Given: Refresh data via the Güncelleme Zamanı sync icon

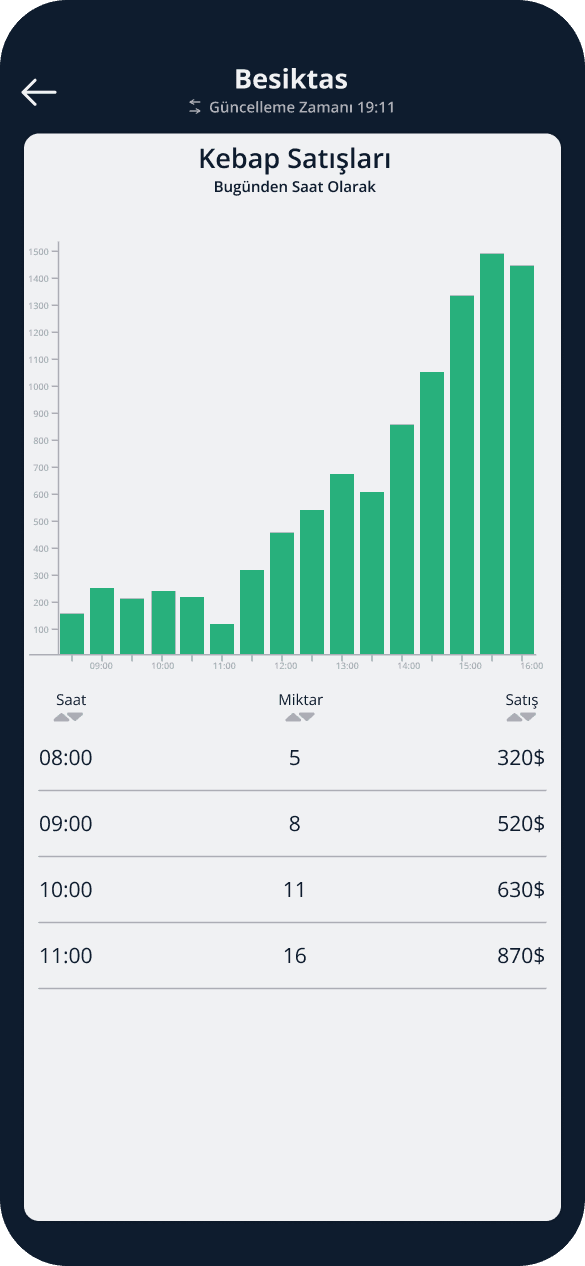Looking at the screenshot, I should click(195, 106).
